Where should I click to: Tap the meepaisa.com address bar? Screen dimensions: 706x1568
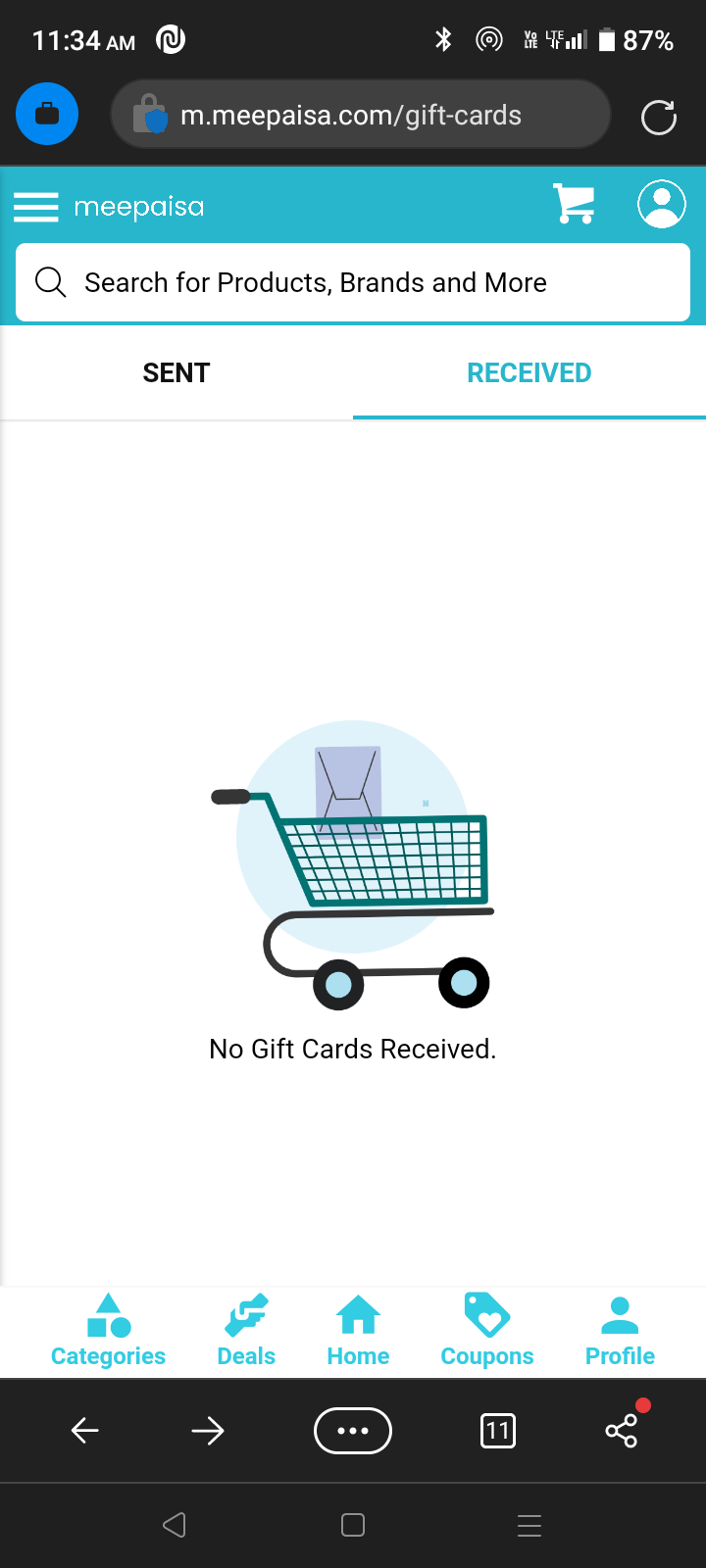coord(361,115)
